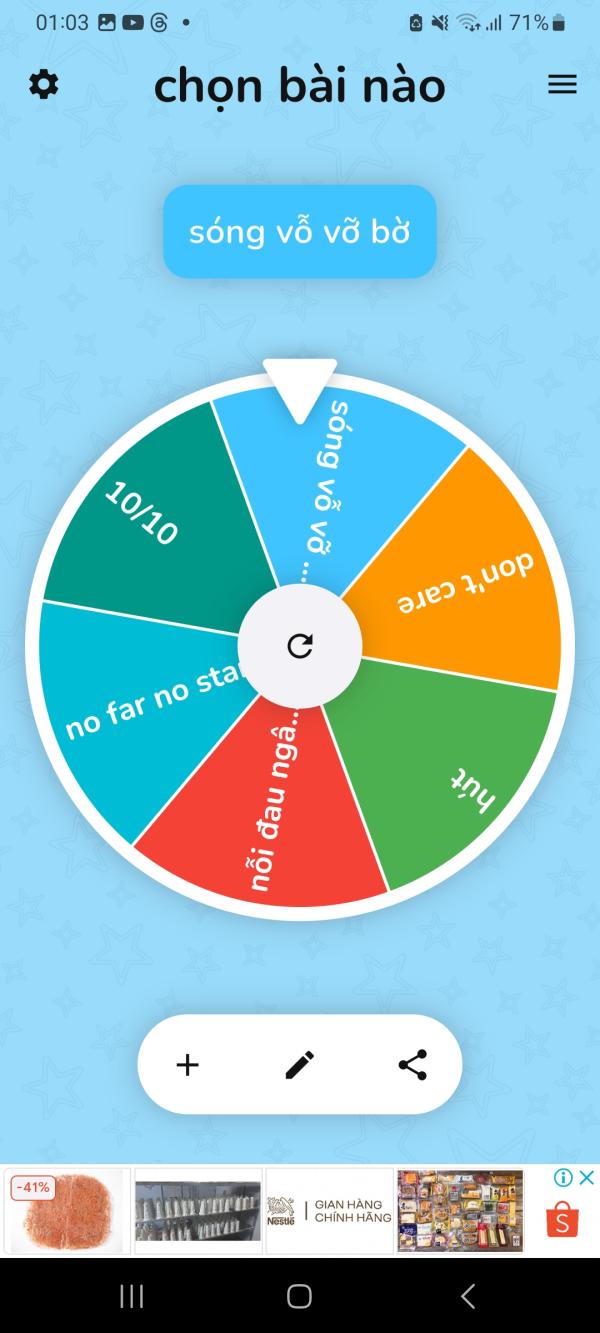This screenshot has height=1333, width=600.
Task: Edit the wheel with pencil icon
Action: click(x=300, y=1065)
